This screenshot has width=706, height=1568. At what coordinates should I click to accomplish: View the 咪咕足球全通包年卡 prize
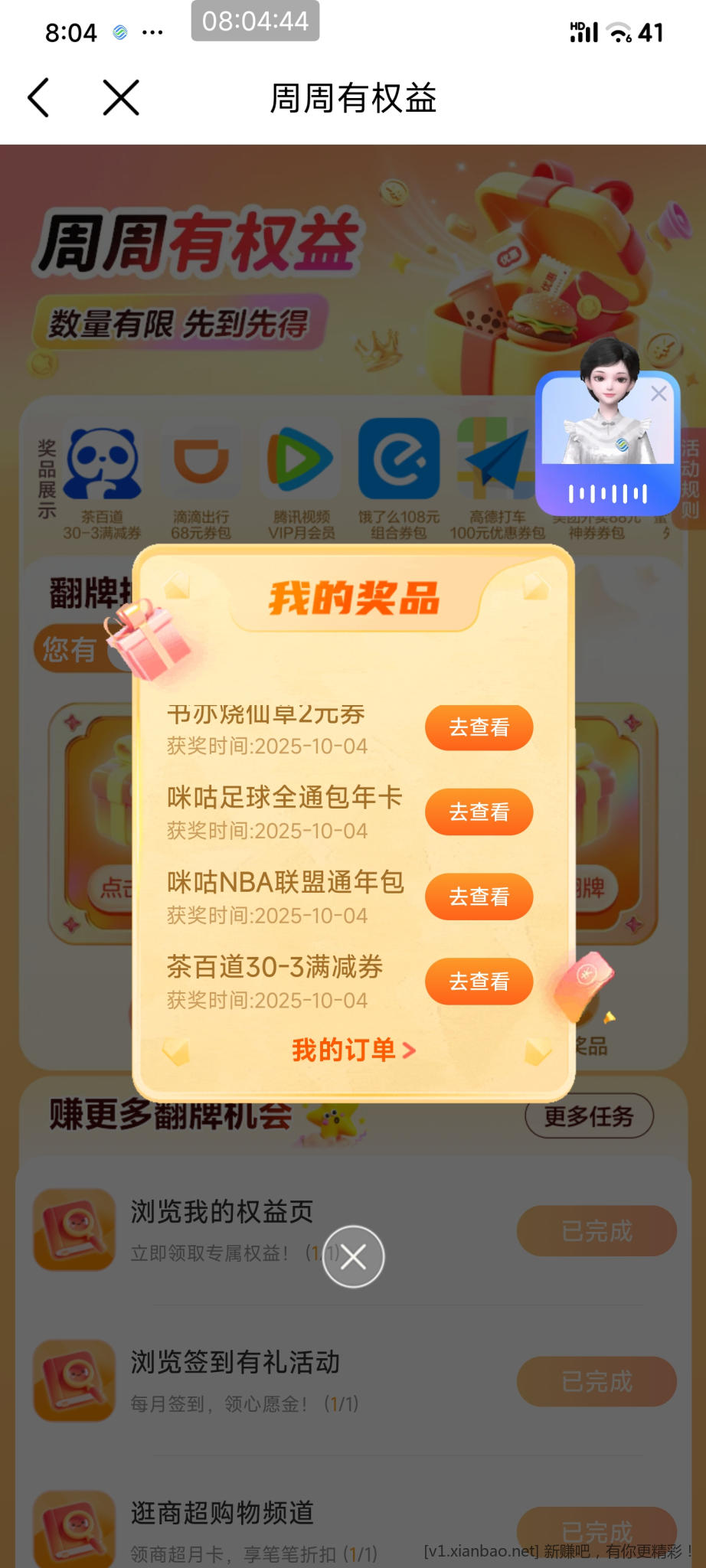click(x=479, y=812)
